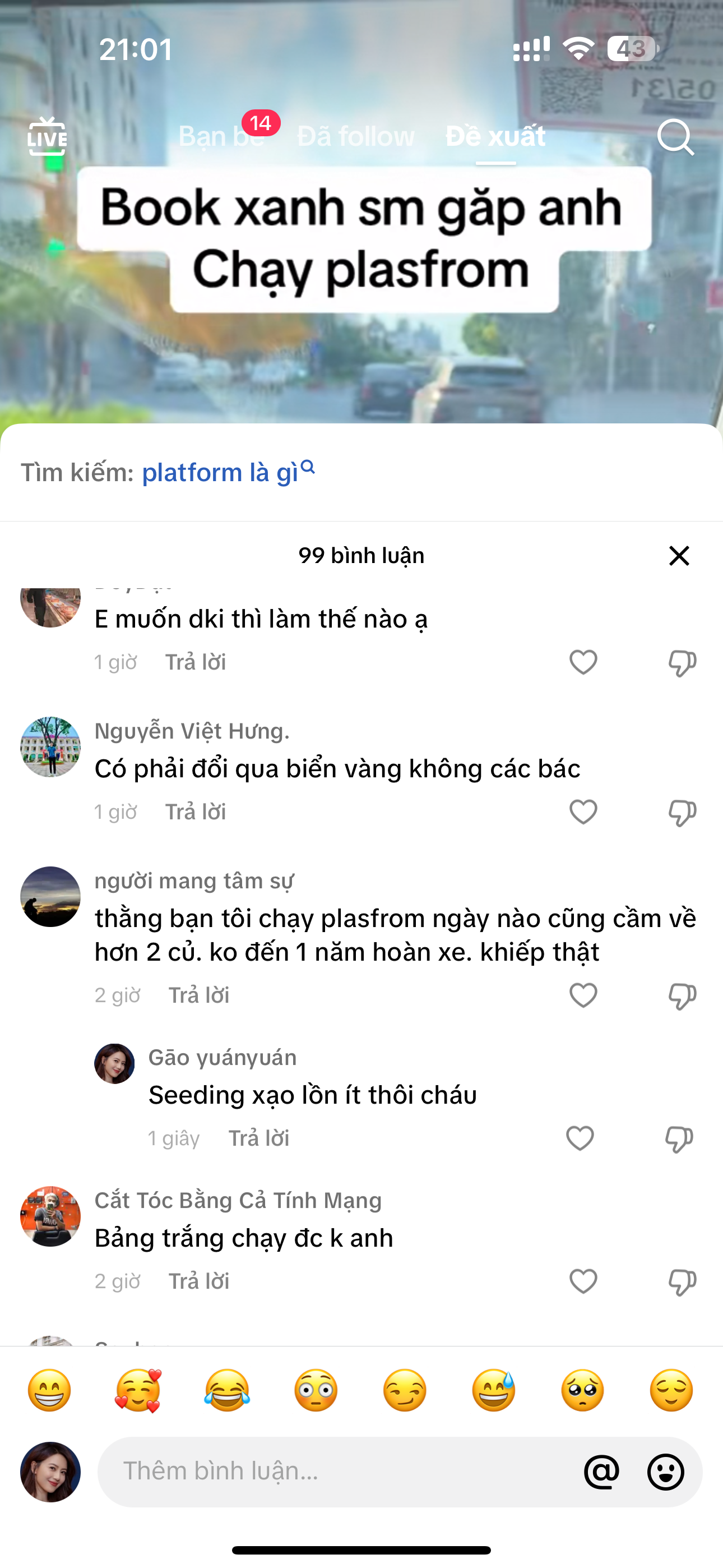The width and height of the screenshot is (723, 1568).
Task: Open the emoji picker icon
Action: (665, 1472)
